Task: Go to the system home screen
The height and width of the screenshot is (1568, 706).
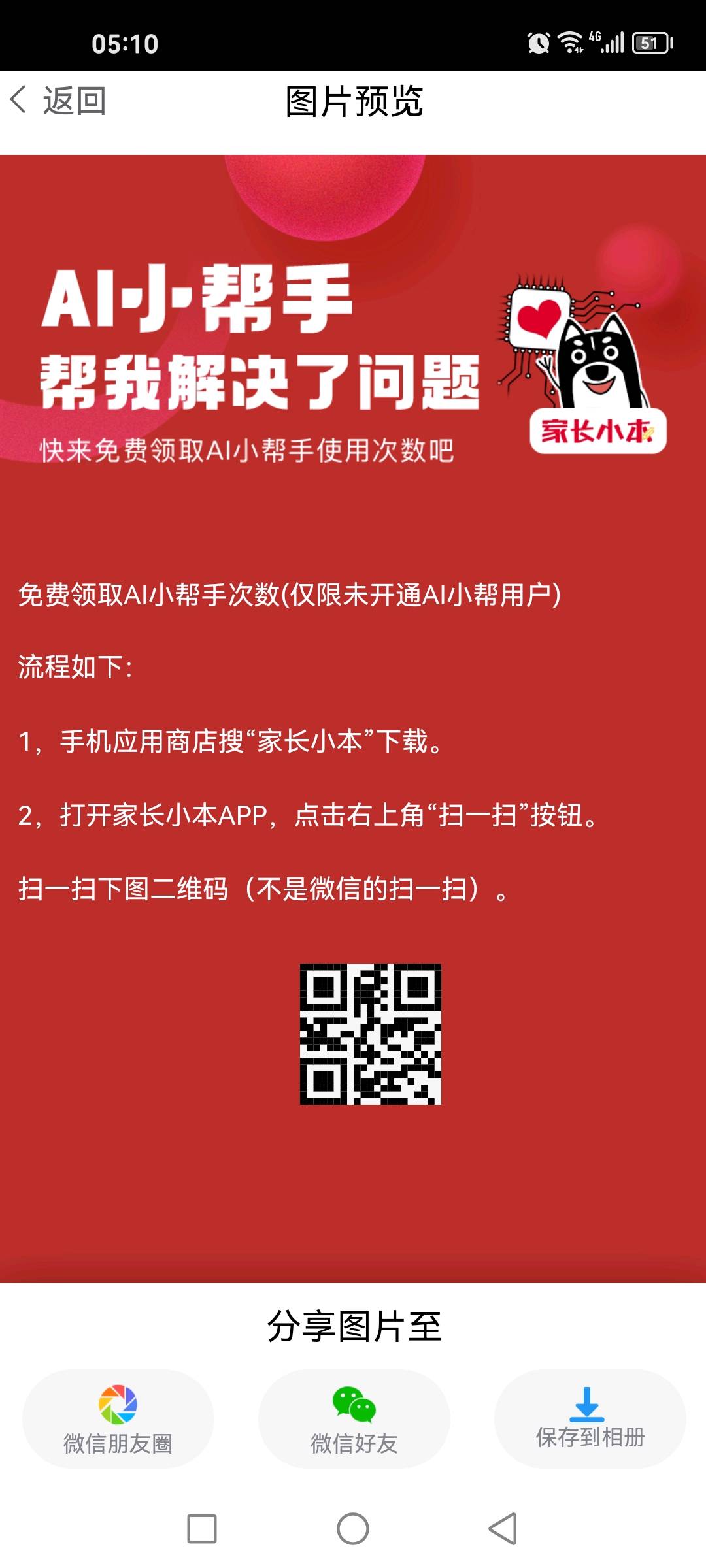Action: pyautogui.click(x=353, y=1529)
